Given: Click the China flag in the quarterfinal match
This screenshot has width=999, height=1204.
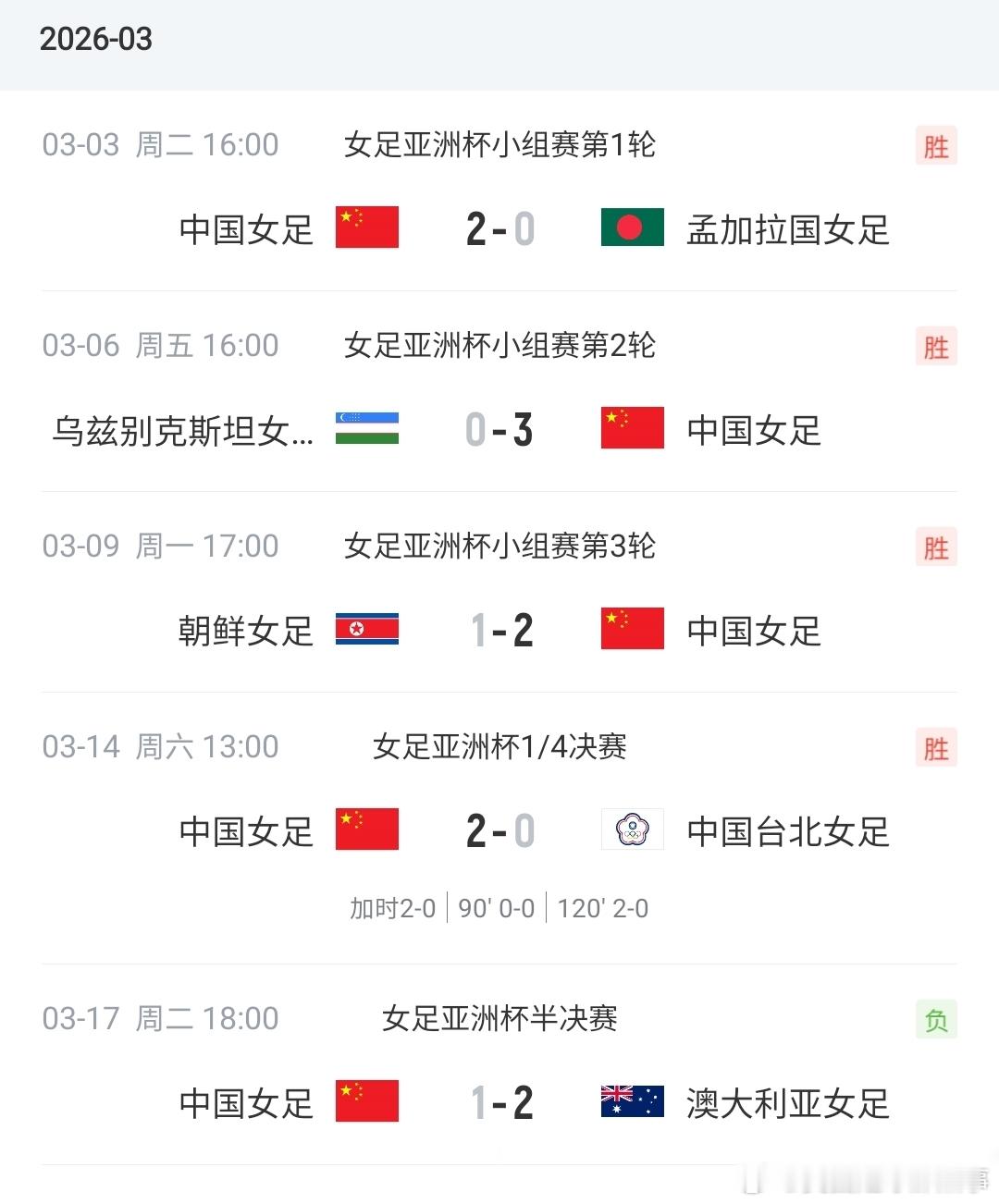Looking at the screenshot, I should [x=366, y=830].
